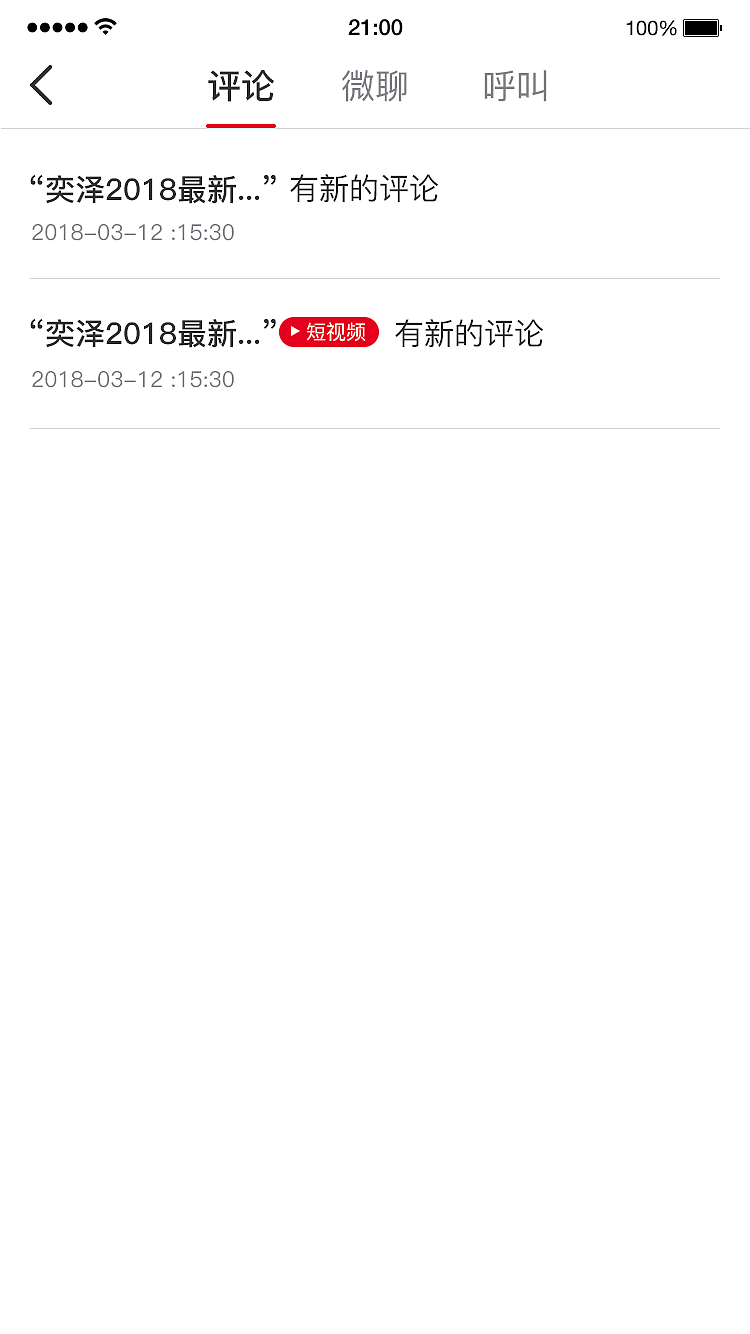This screenshot has width=750, height=1334.
Task: Switch to the 微聊 tab
Action: 373,86
